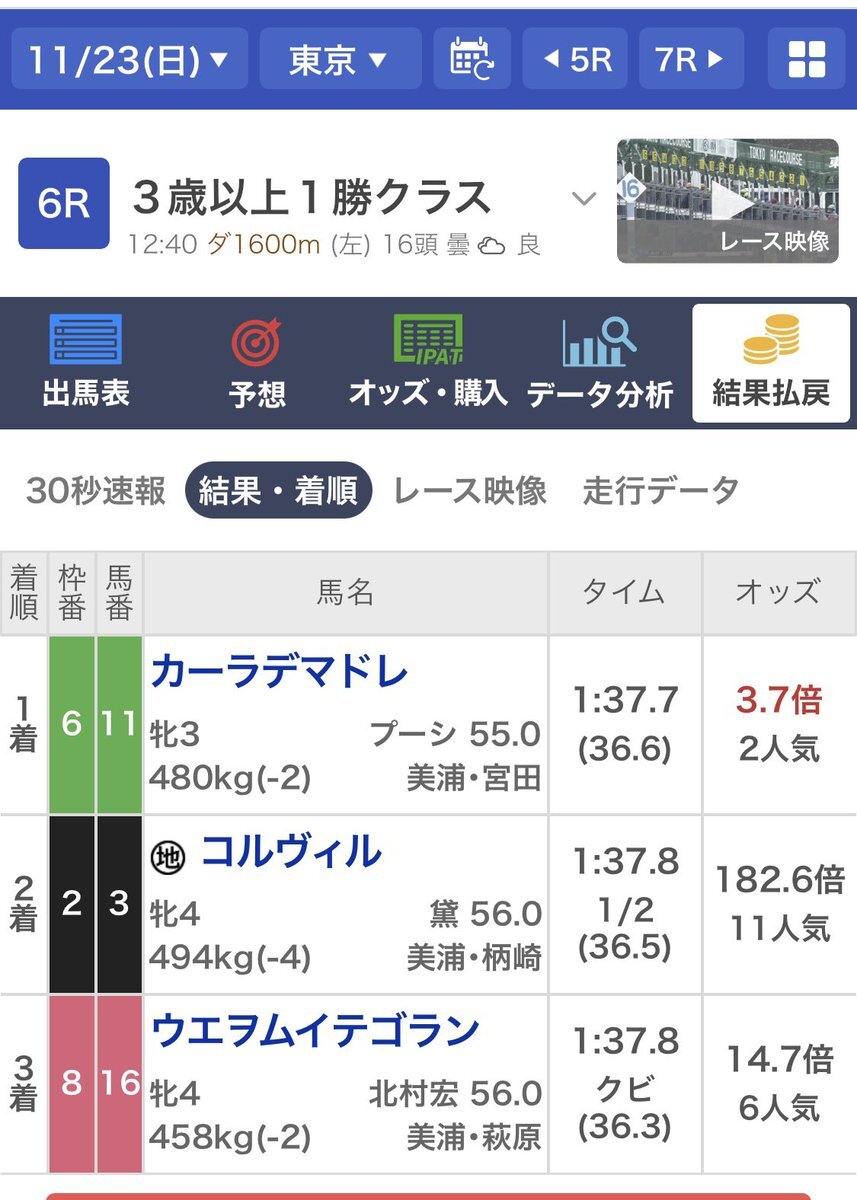Click the calendar refresh icon
This screenshot has height=1200, width=857.
coord(470,59)
